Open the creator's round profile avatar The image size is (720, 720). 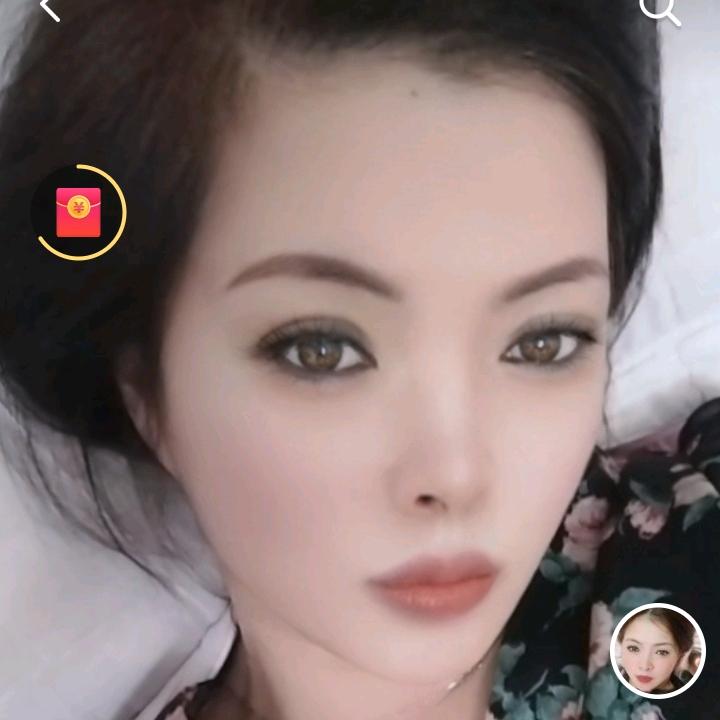pos(657,650)
